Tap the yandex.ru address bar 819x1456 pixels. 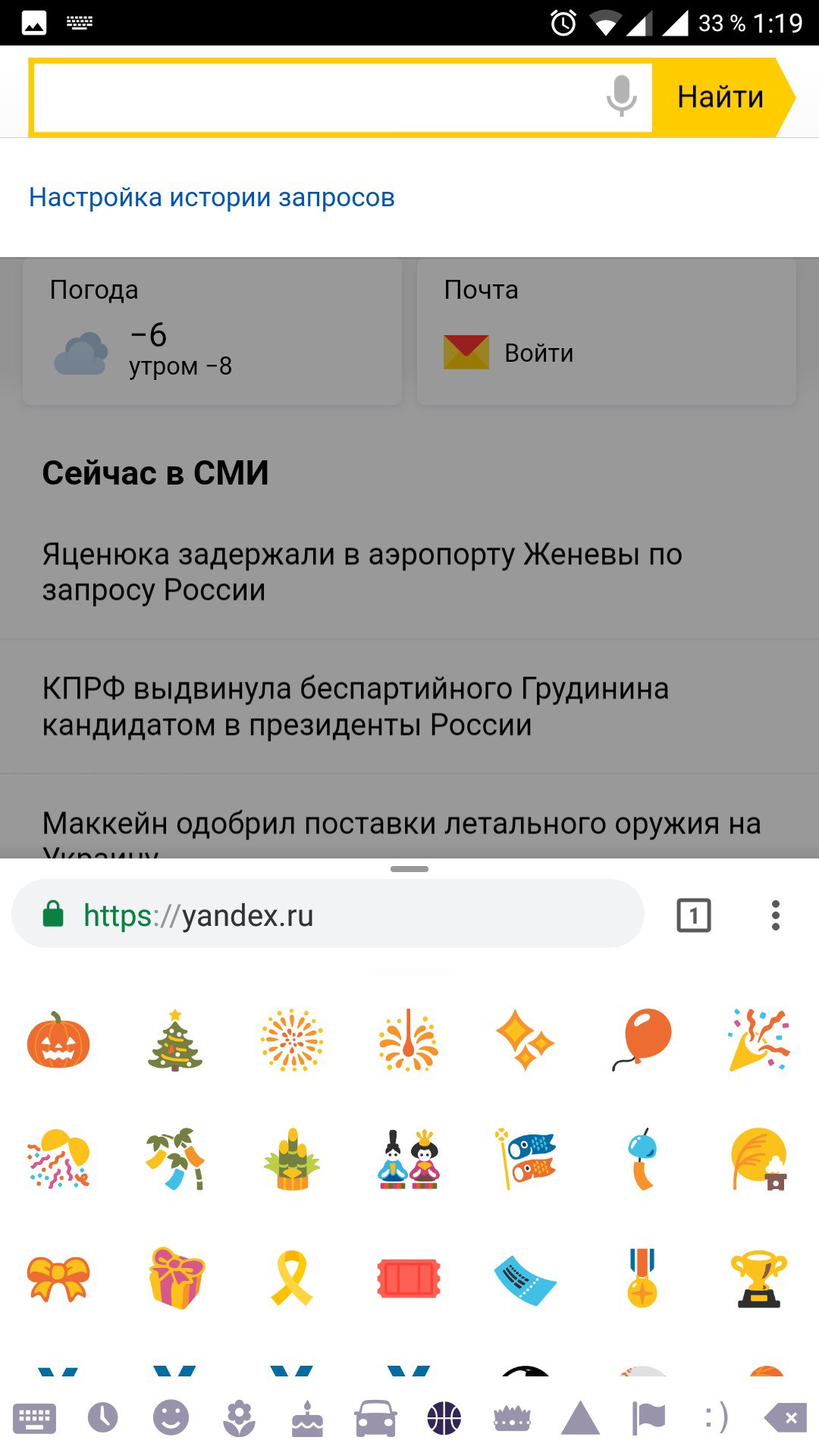click(326, 915)
